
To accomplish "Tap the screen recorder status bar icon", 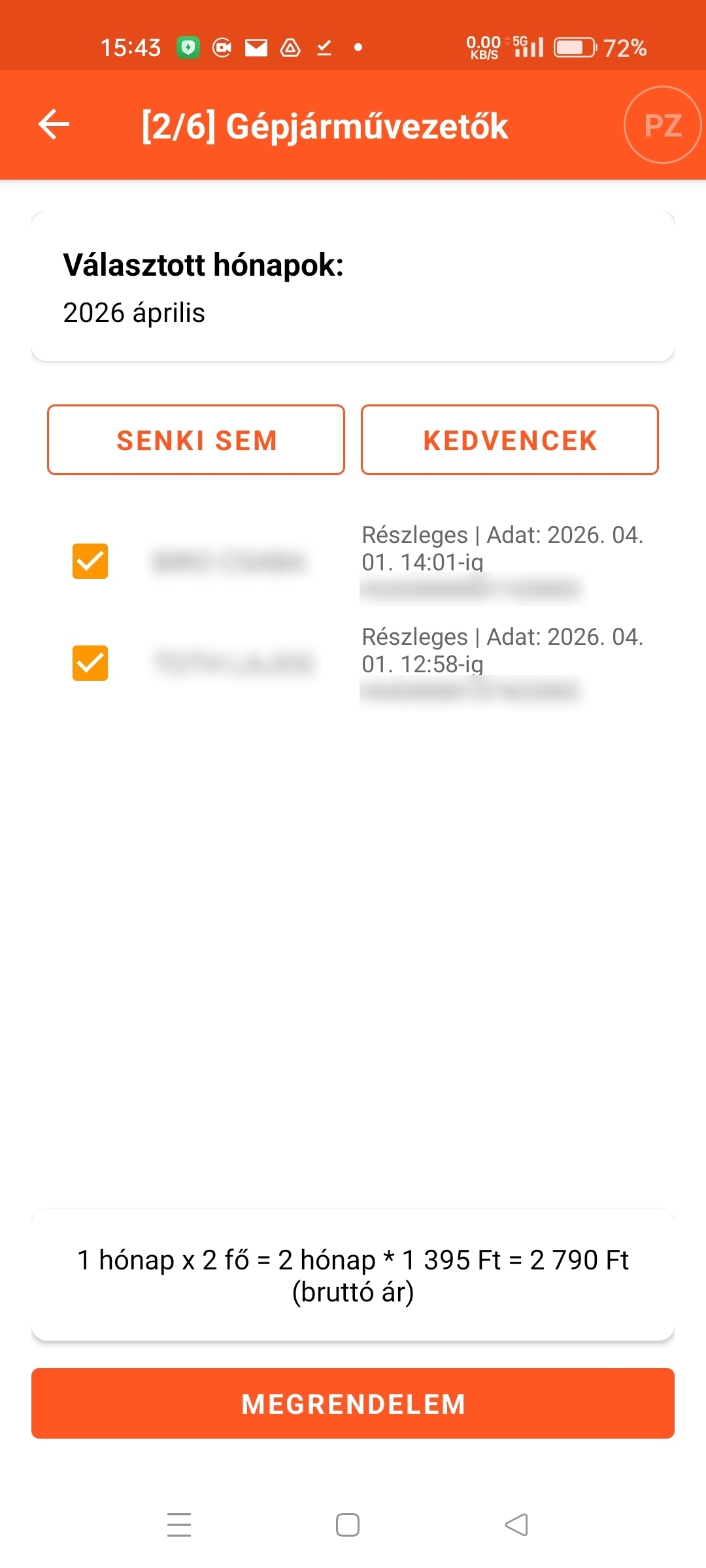I will click(x=222, y=46).
